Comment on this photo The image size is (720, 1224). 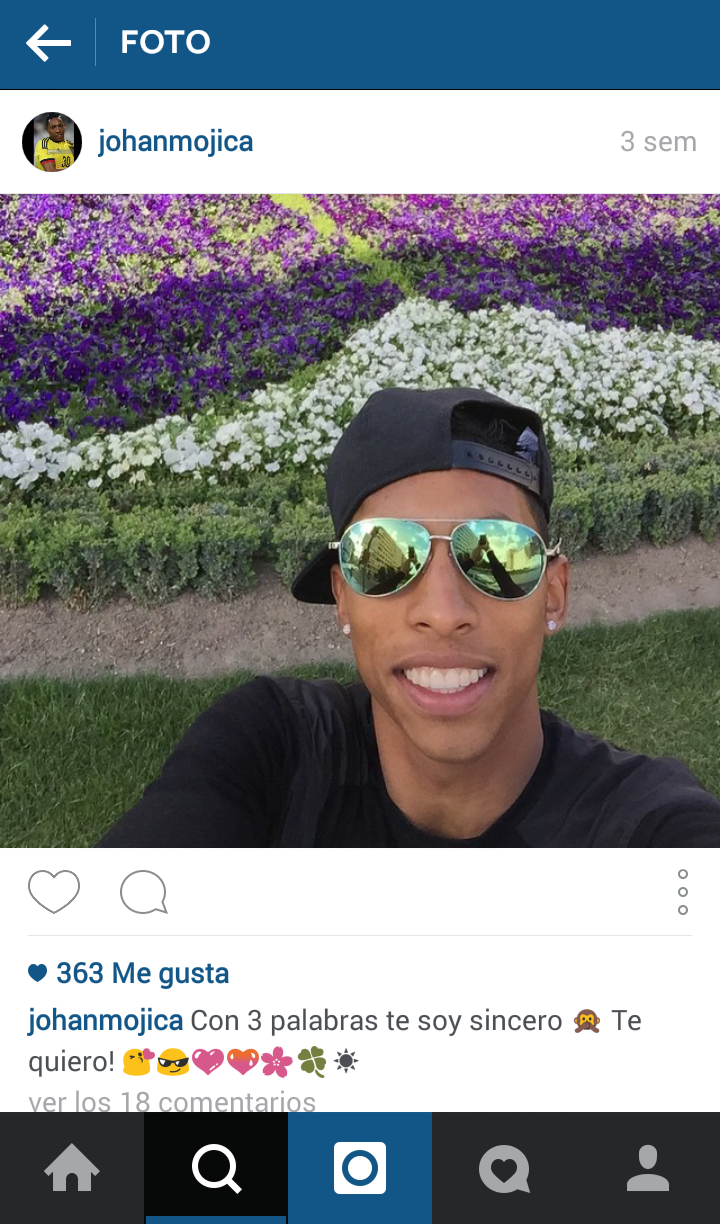(x=143, y=892)
